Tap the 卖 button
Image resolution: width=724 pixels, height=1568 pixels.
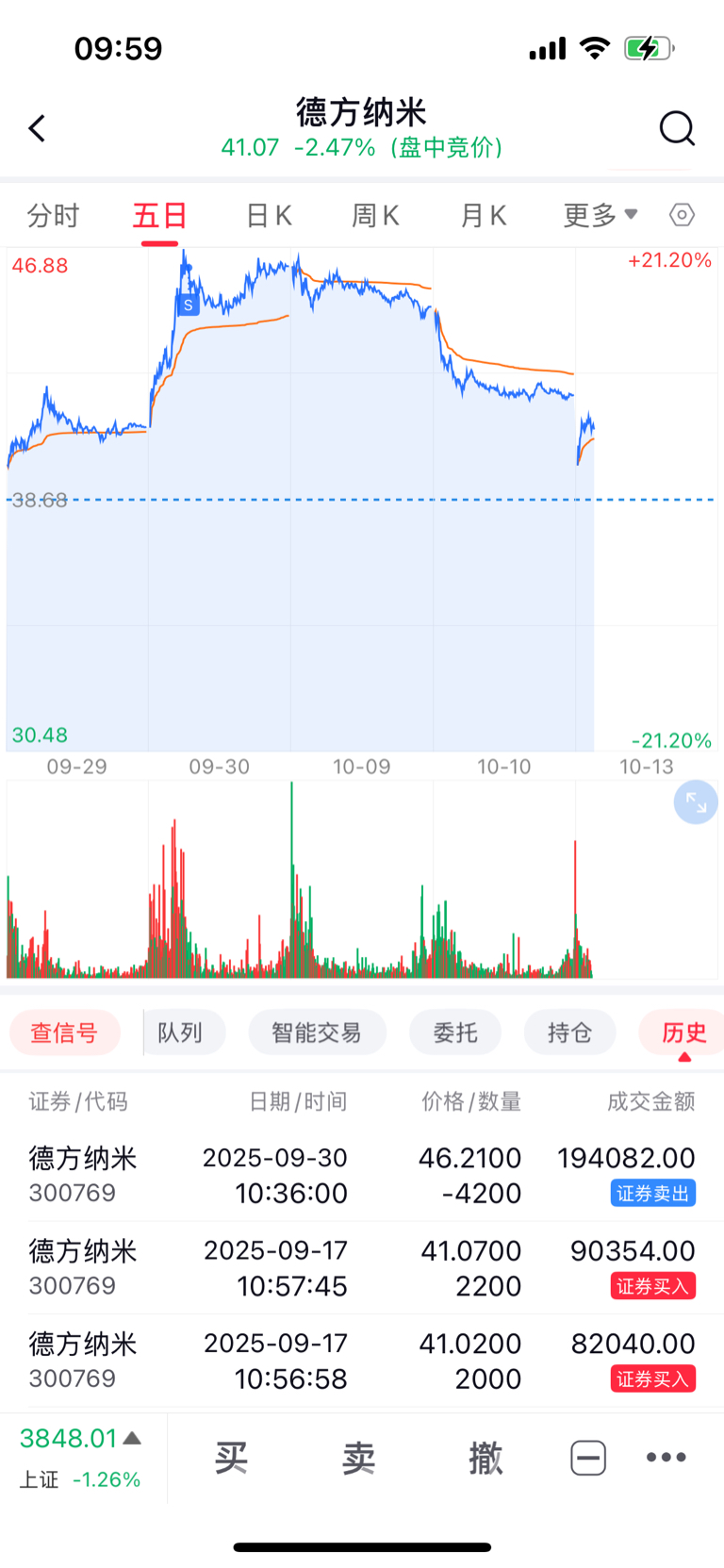[358, 1458]
